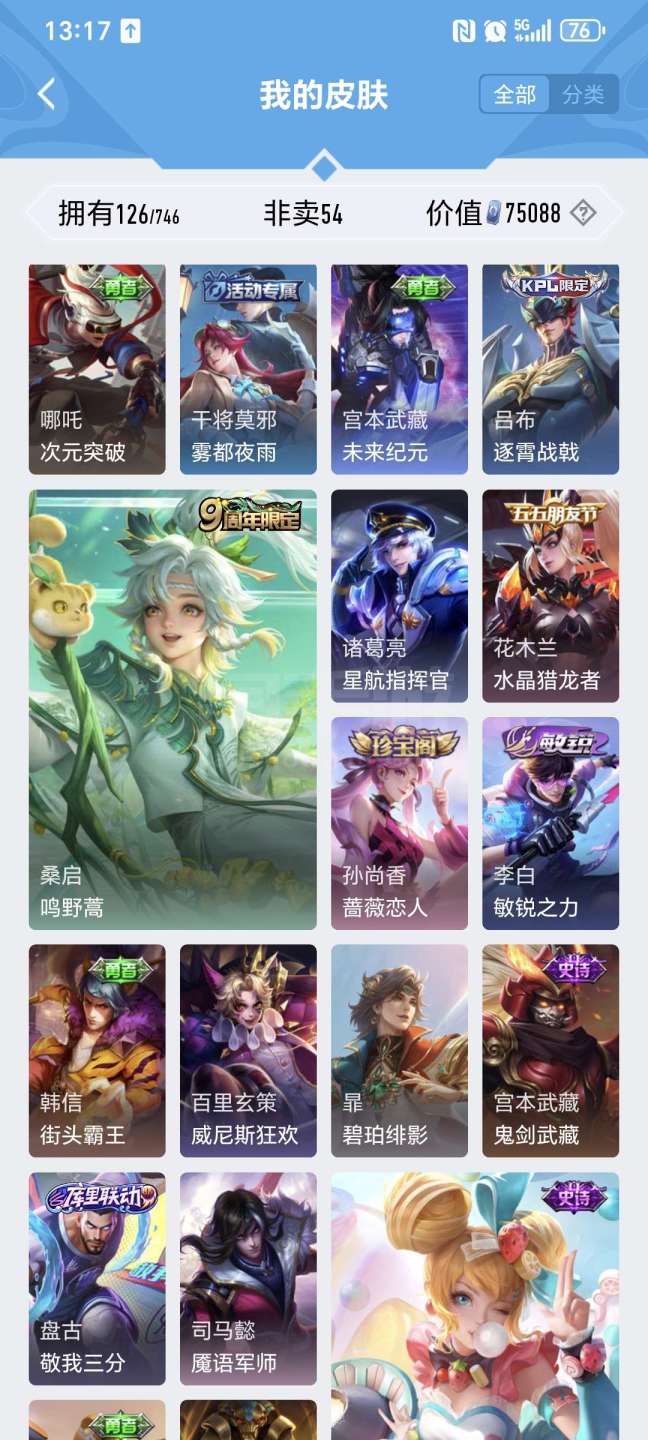Switch to the 全部 view
The width and height of the screenshot is (648, 1440).
pyautogui.click(x=515, y=95)
